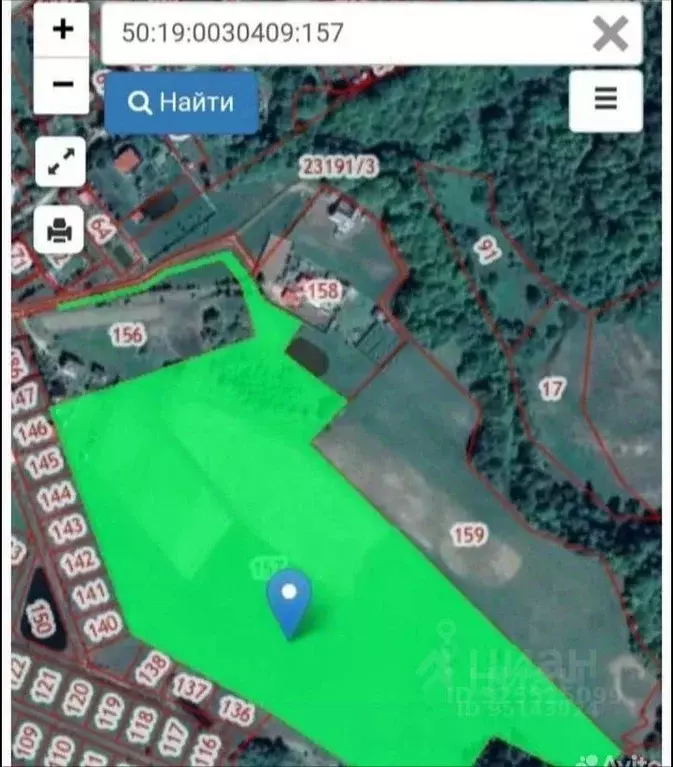Zoom in on the map

pos(62,30)
